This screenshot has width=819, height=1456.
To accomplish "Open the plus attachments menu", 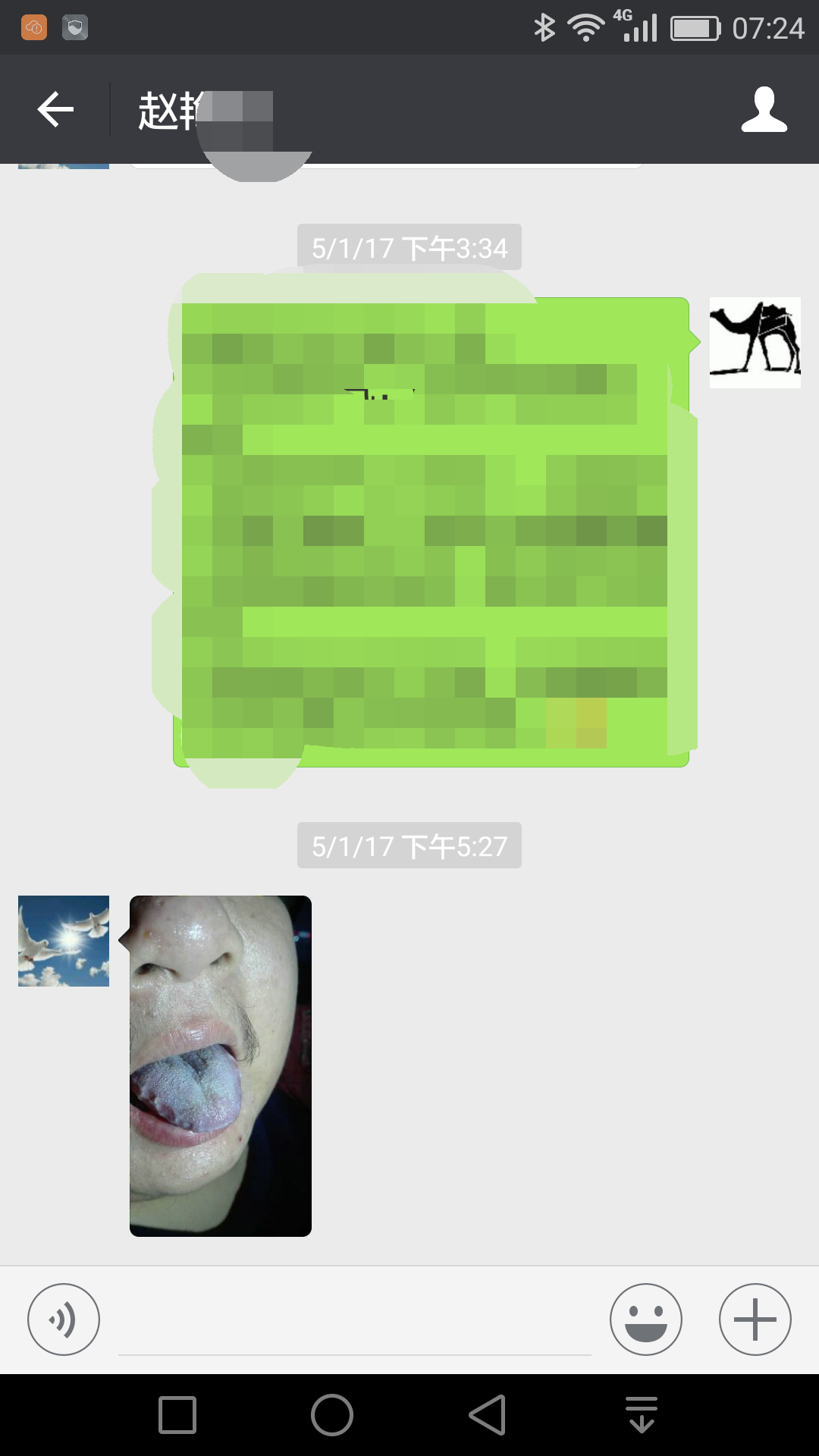I will [755, 1319].
